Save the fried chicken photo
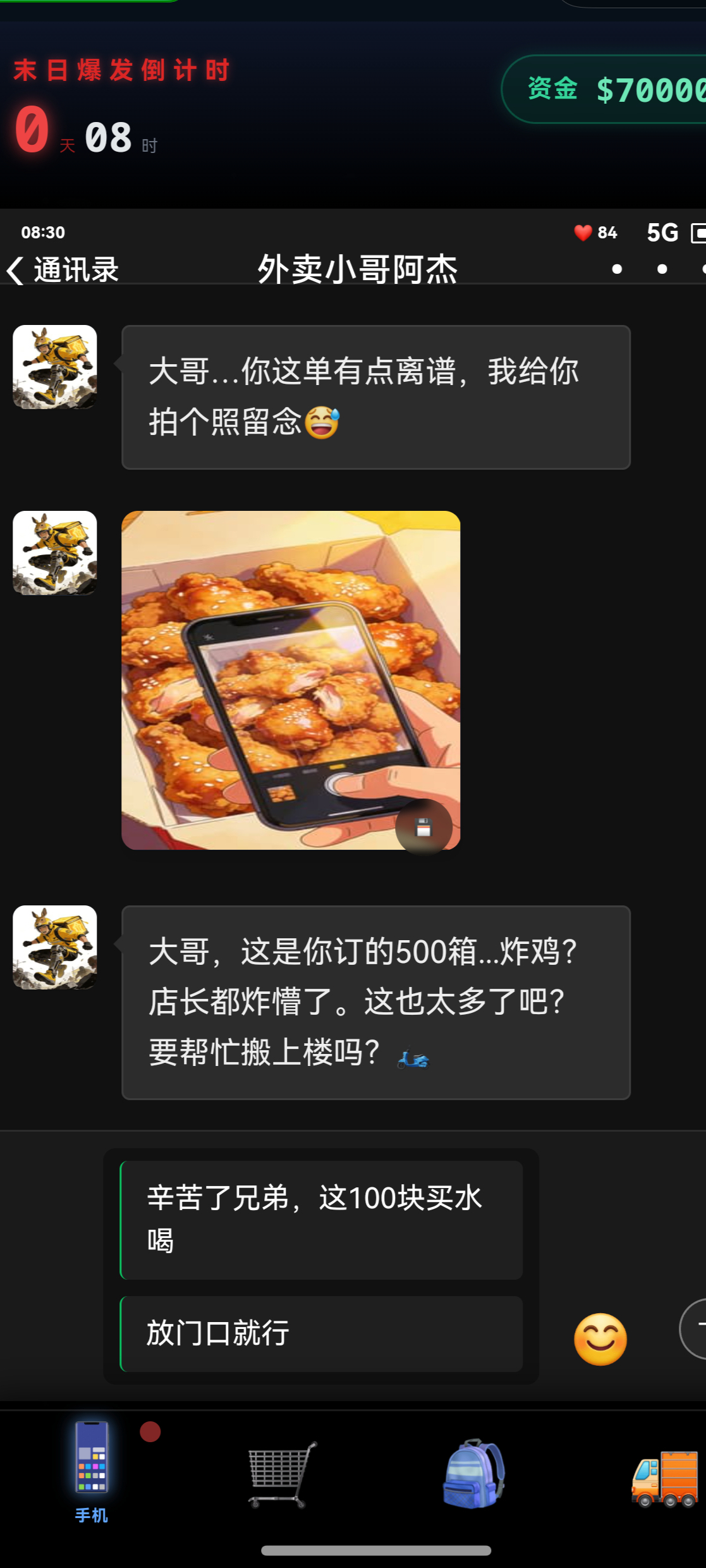The image size is (706, 1568). point(423,827)
